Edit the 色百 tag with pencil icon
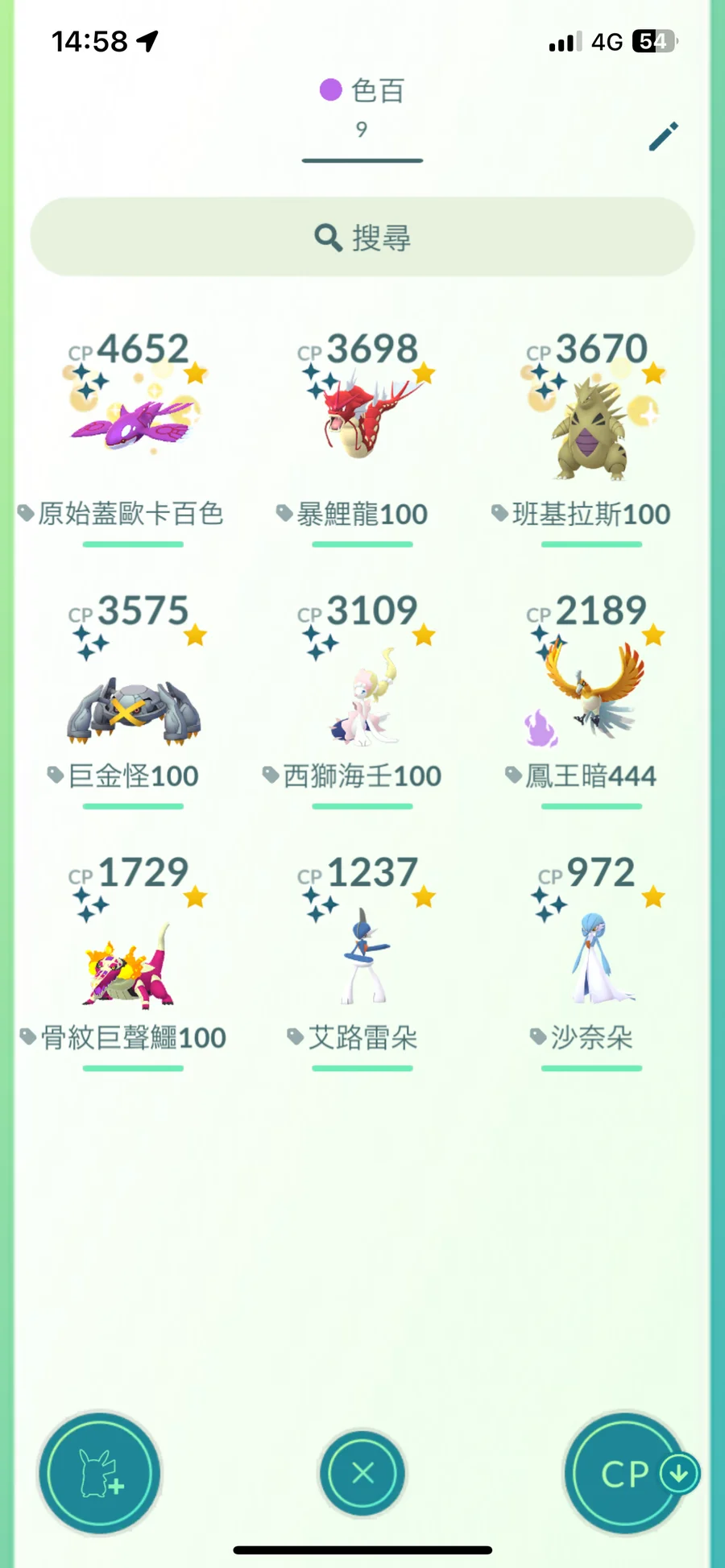Screen dimensions: 725x1568 tap(663, 137)
